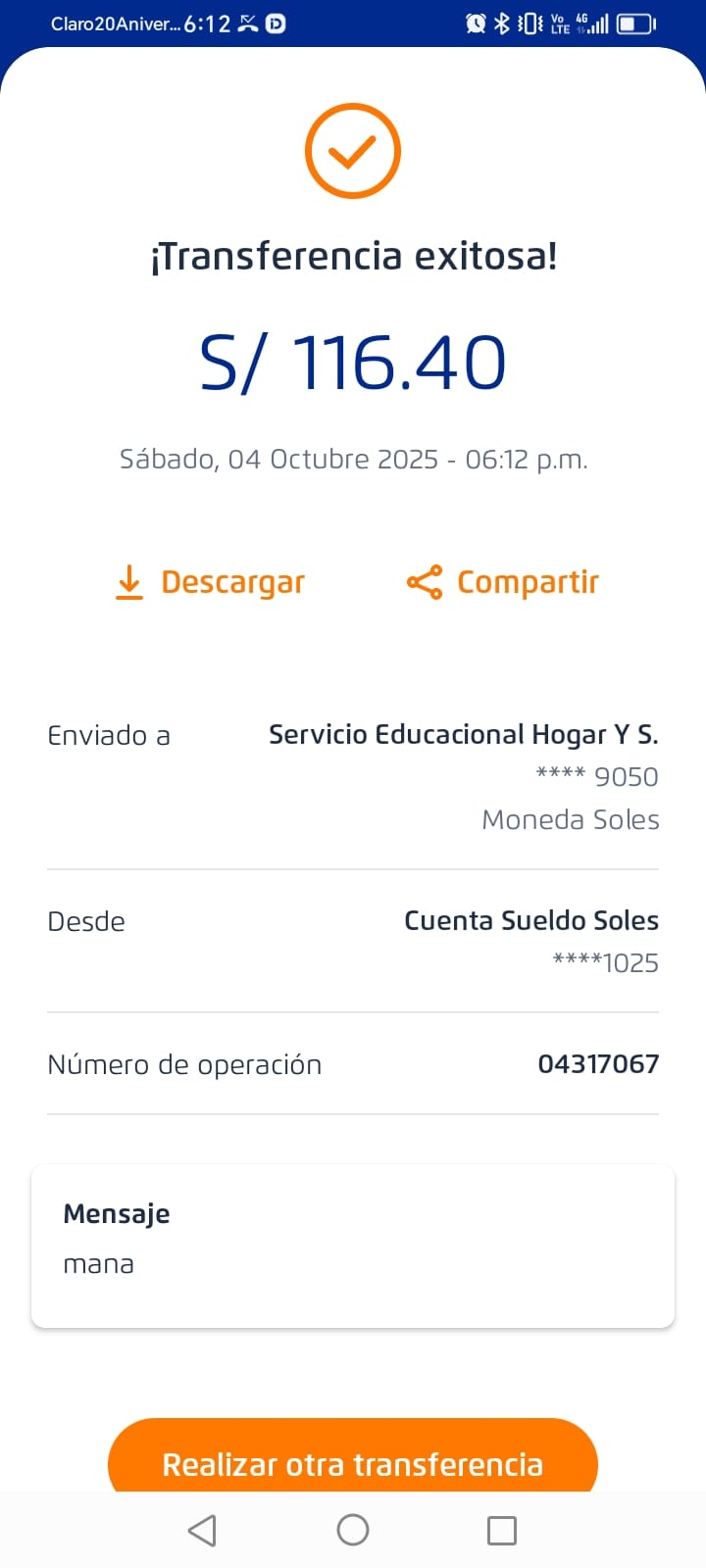Open the recent apps view
The image size is (706, 1568).
tap(501, 1530)
